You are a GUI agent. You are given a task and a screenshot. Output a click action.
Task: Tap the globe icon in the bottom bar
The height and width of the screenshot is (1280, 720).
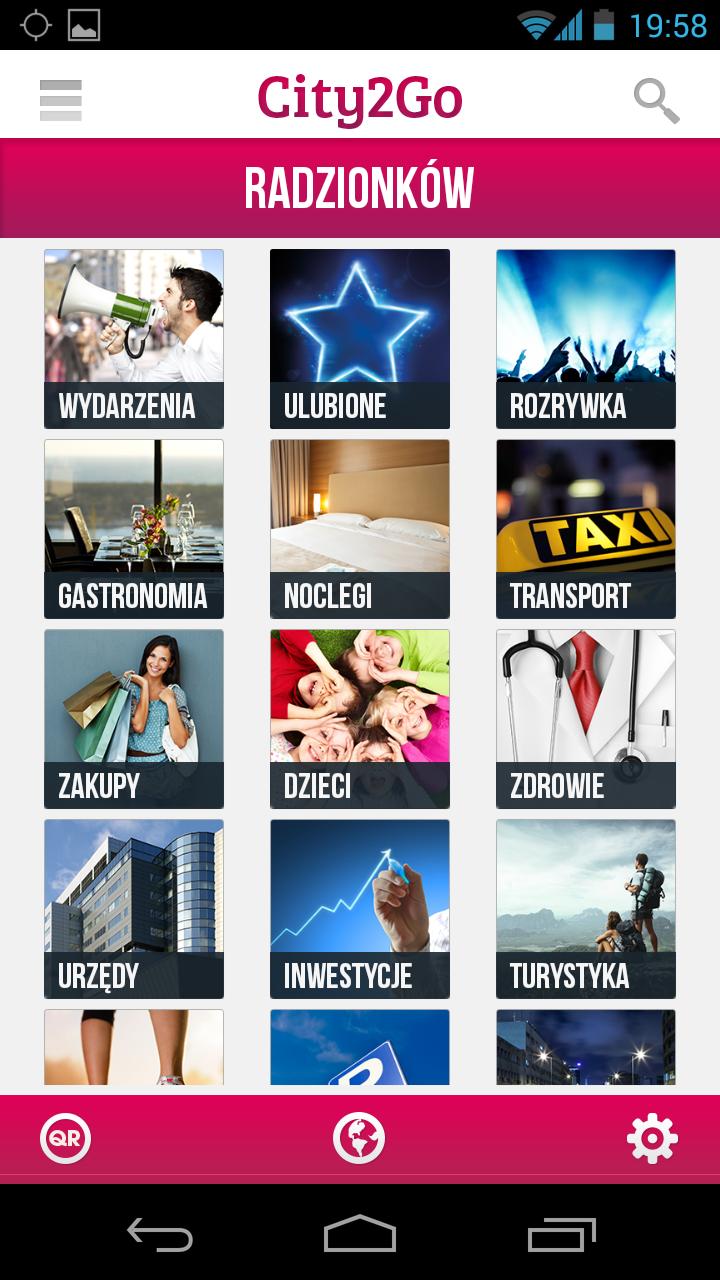point(359,1138)
